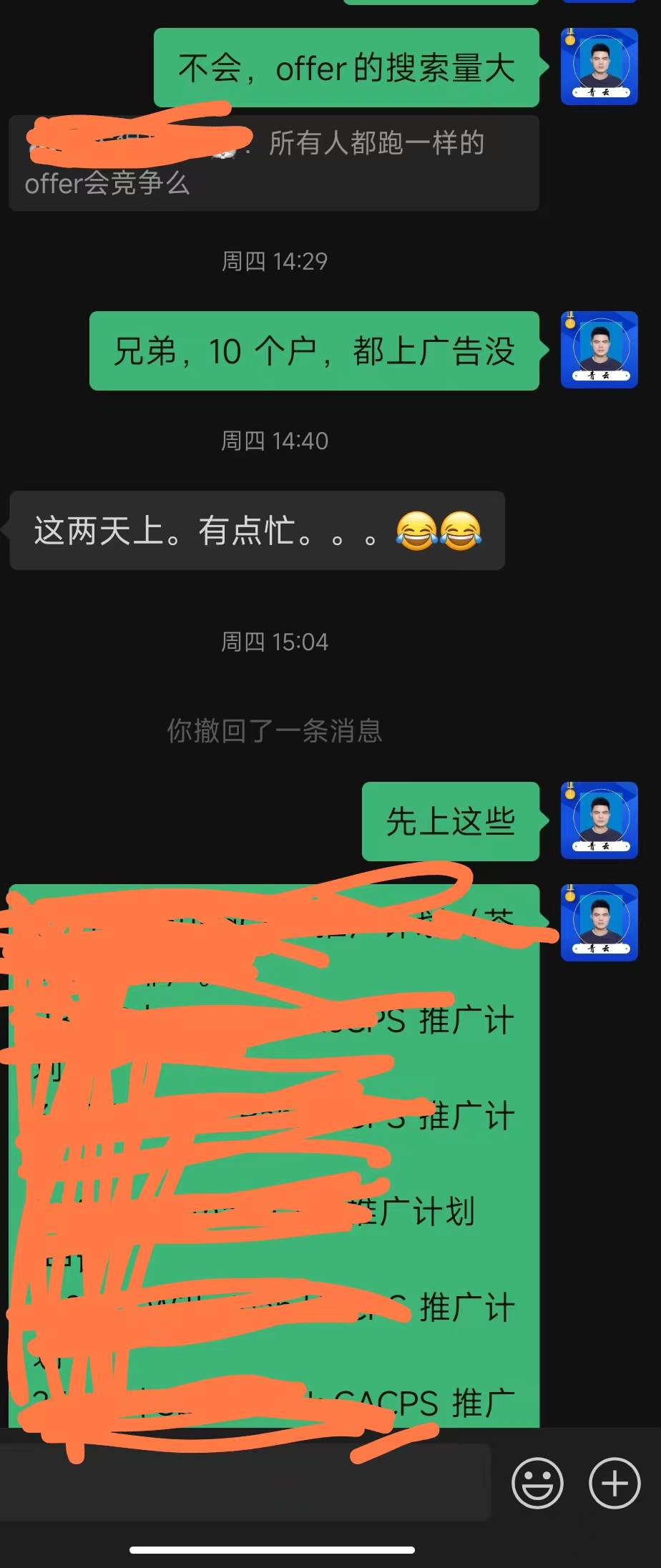The image size is (661, 1568).
Task: Select the timestamp '周四 14:40'
Action: pyautogui.click(x=274, y=441)
